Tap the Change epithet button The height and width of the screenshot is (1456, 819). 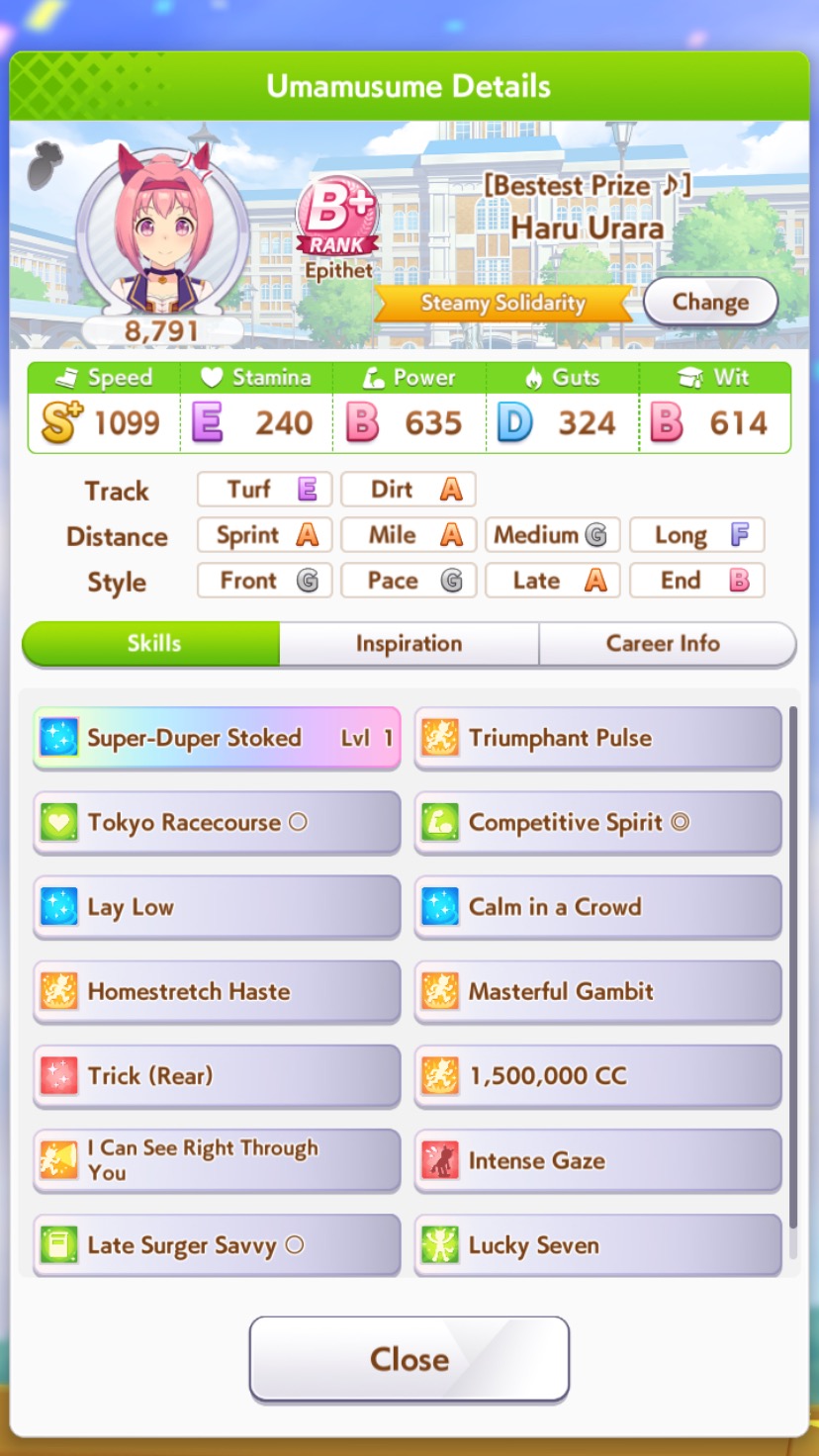[710, 302]
